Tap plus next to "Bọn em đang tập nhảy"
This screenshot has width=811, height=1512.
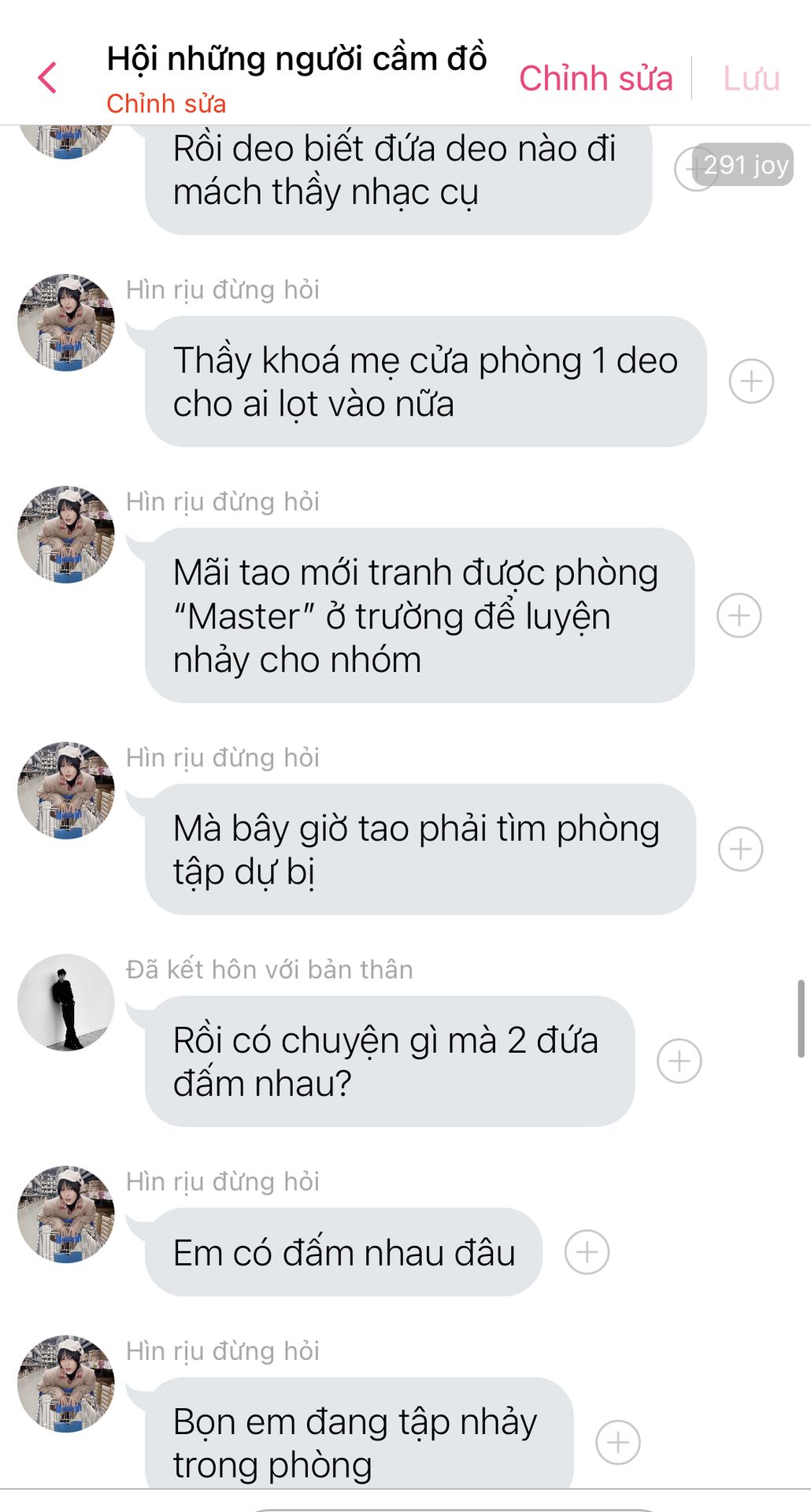(x=618, y=1442)
